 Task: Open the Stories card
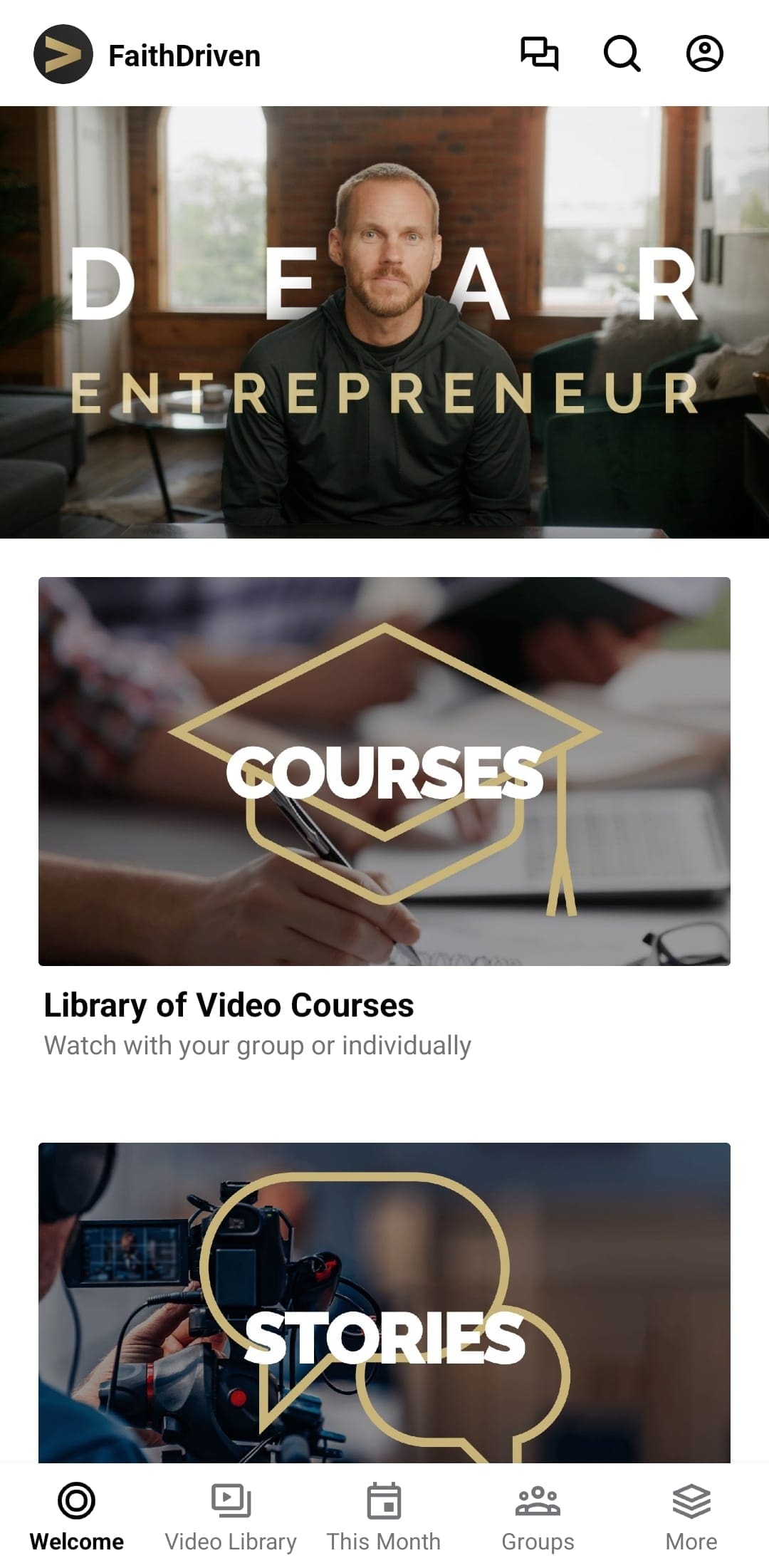point(384,1302)
